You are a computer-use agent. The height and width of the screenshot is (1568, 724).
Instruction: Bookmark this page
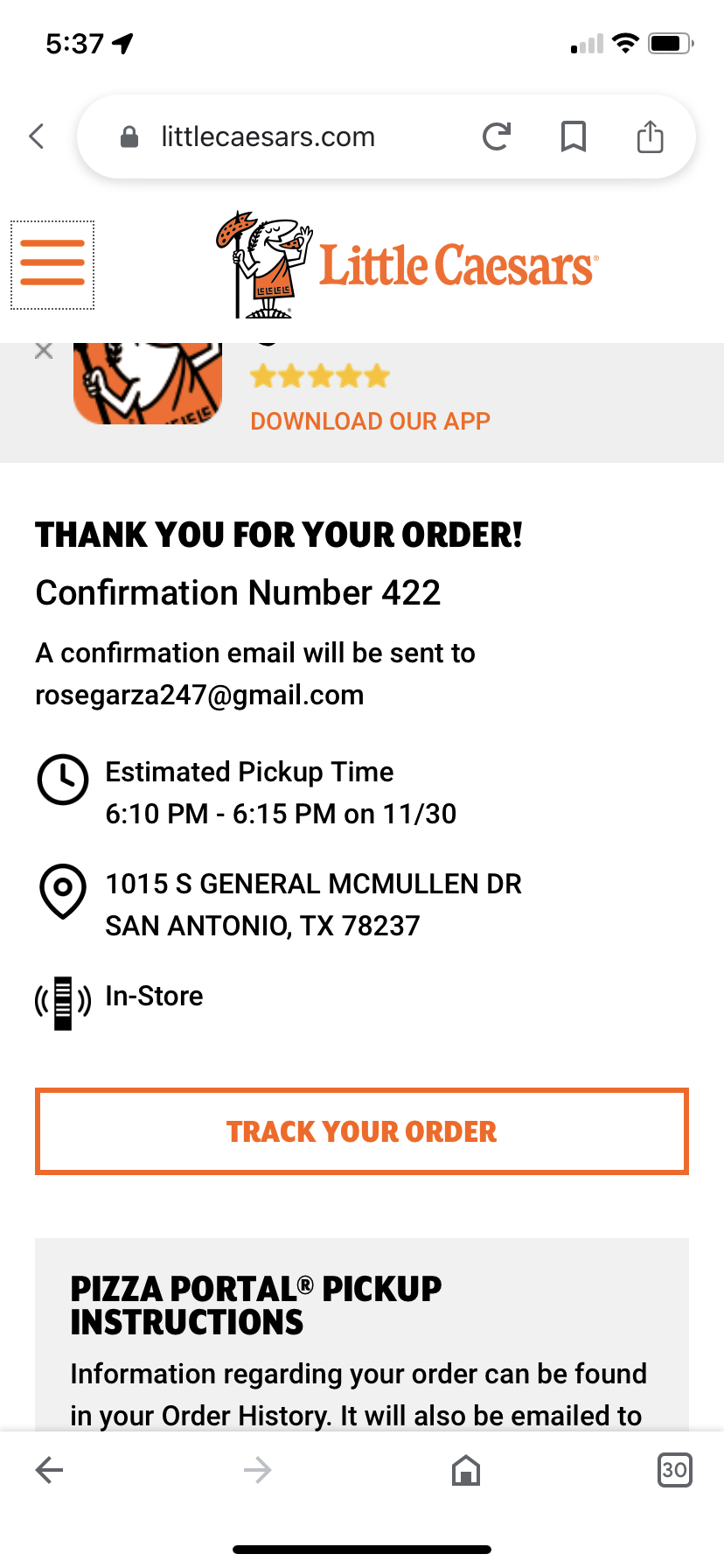pyautogui.click(x=573, y=136)
